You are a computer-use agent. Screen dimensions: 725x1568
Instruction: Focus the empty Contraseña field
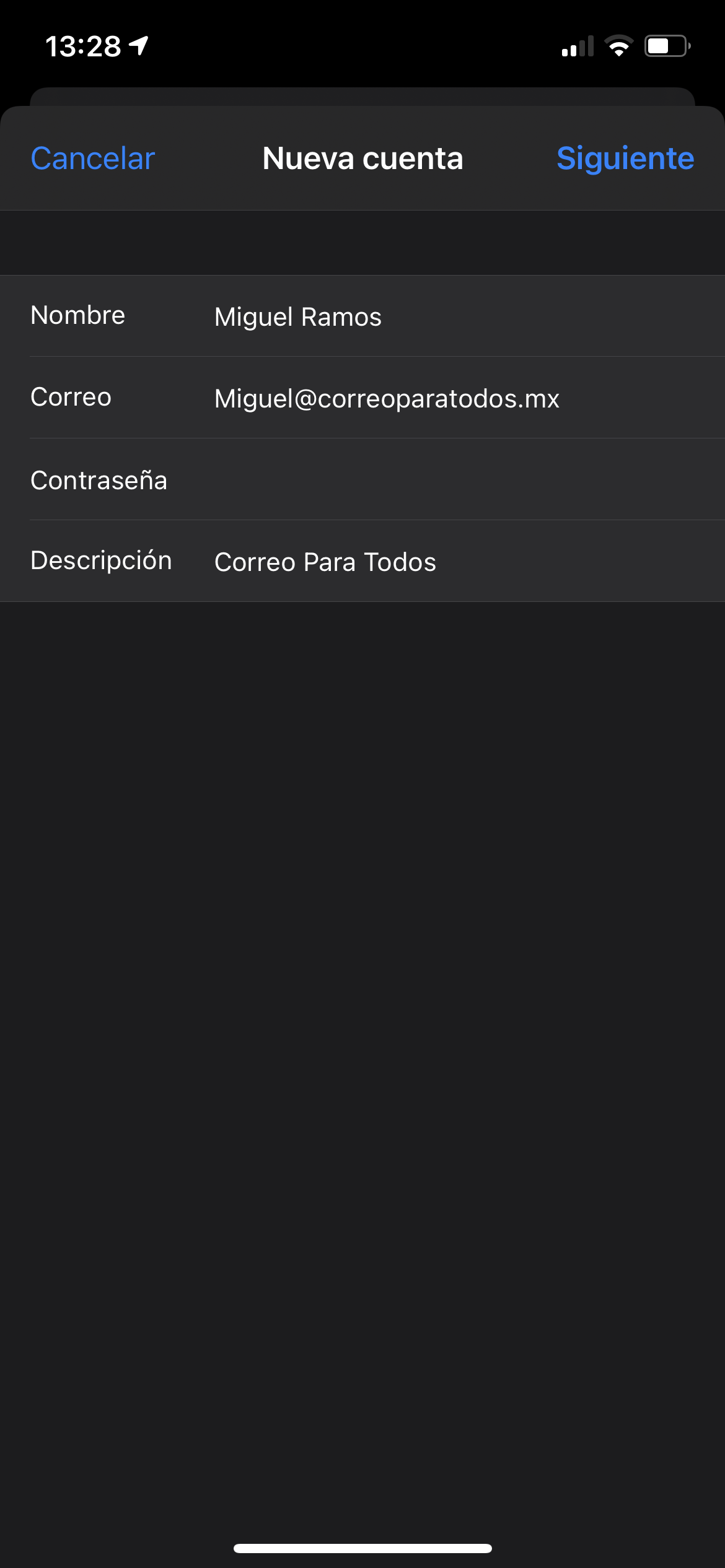434,481
